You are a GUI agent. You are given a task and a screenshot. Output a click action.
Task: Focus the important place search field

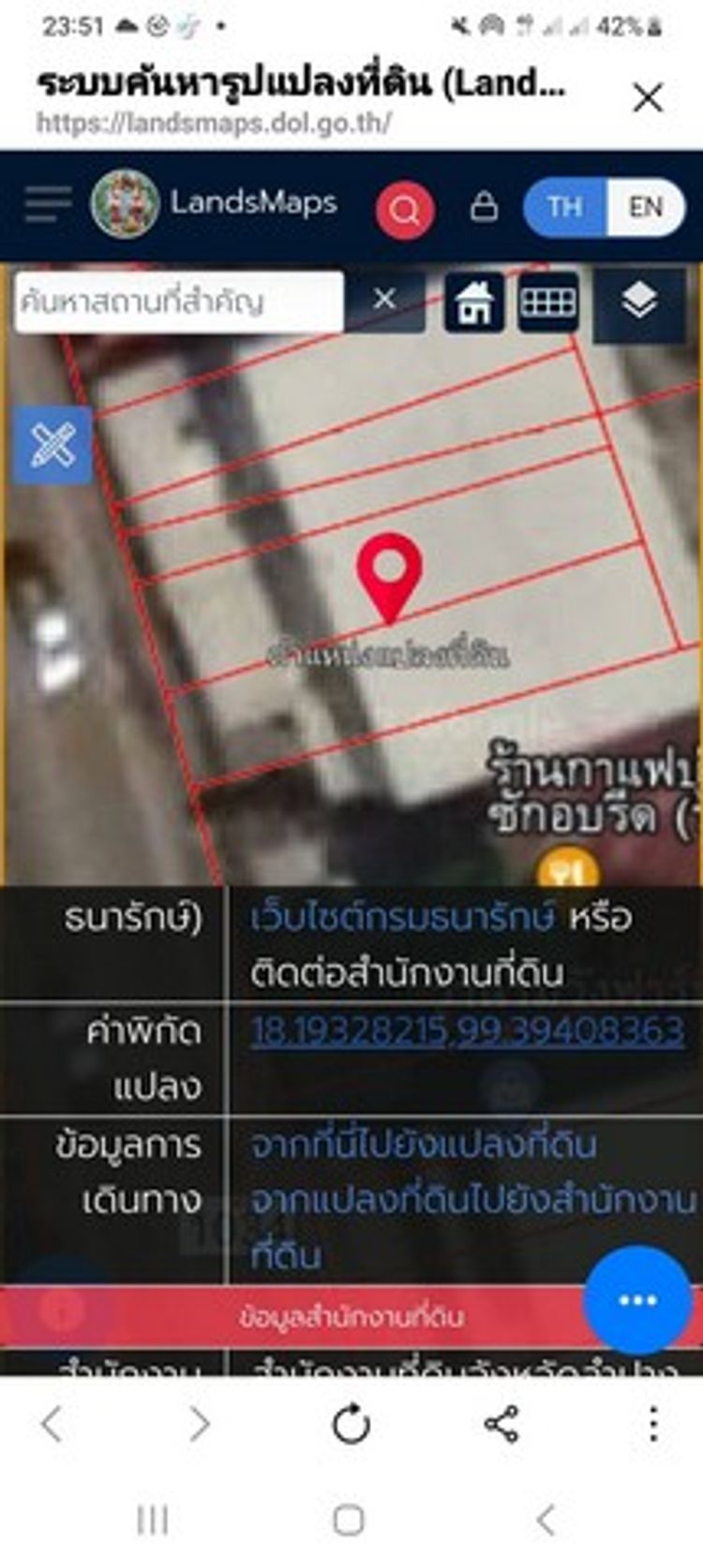coord(178,302)
